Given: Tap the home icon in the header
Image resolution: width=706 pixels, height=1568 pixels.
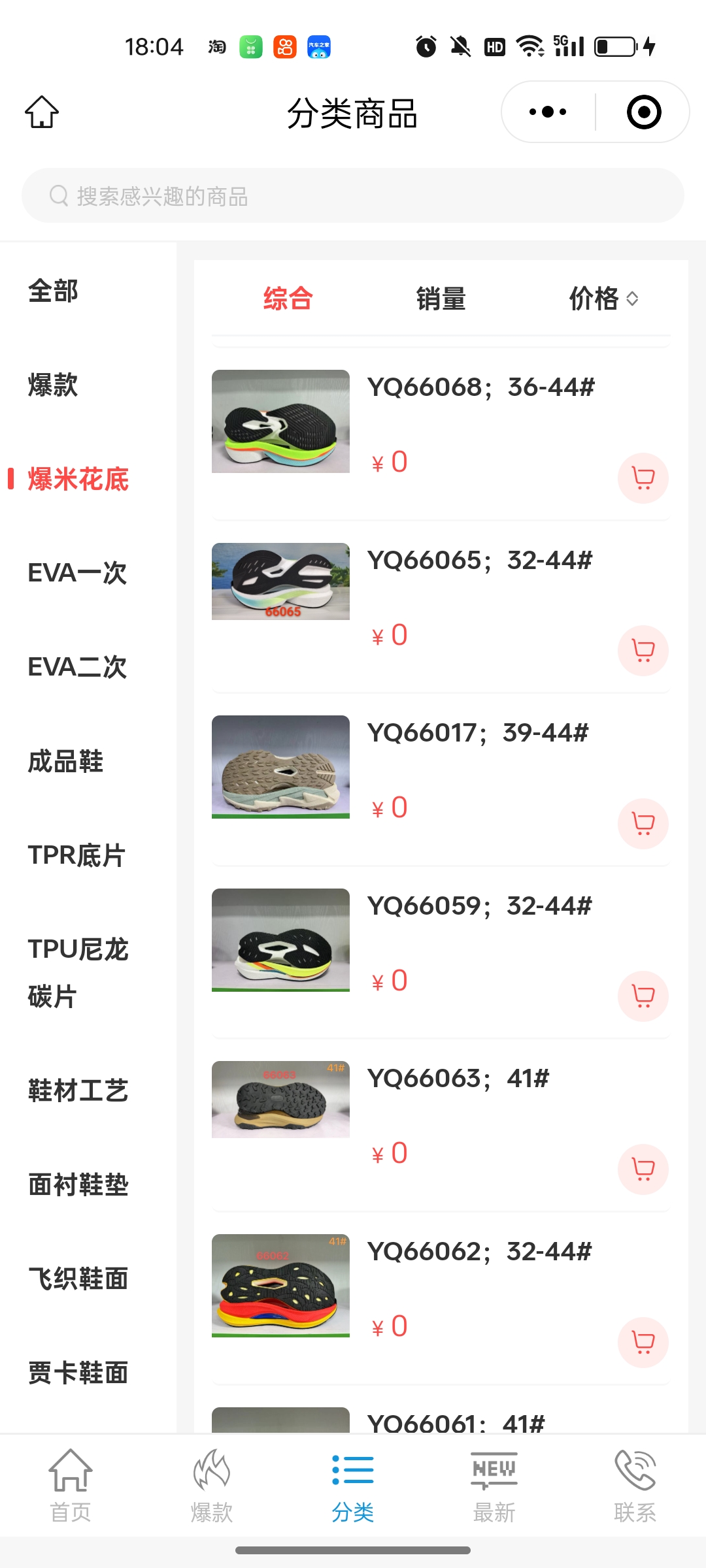Looking at the screenshot, I should pos(42,112).
